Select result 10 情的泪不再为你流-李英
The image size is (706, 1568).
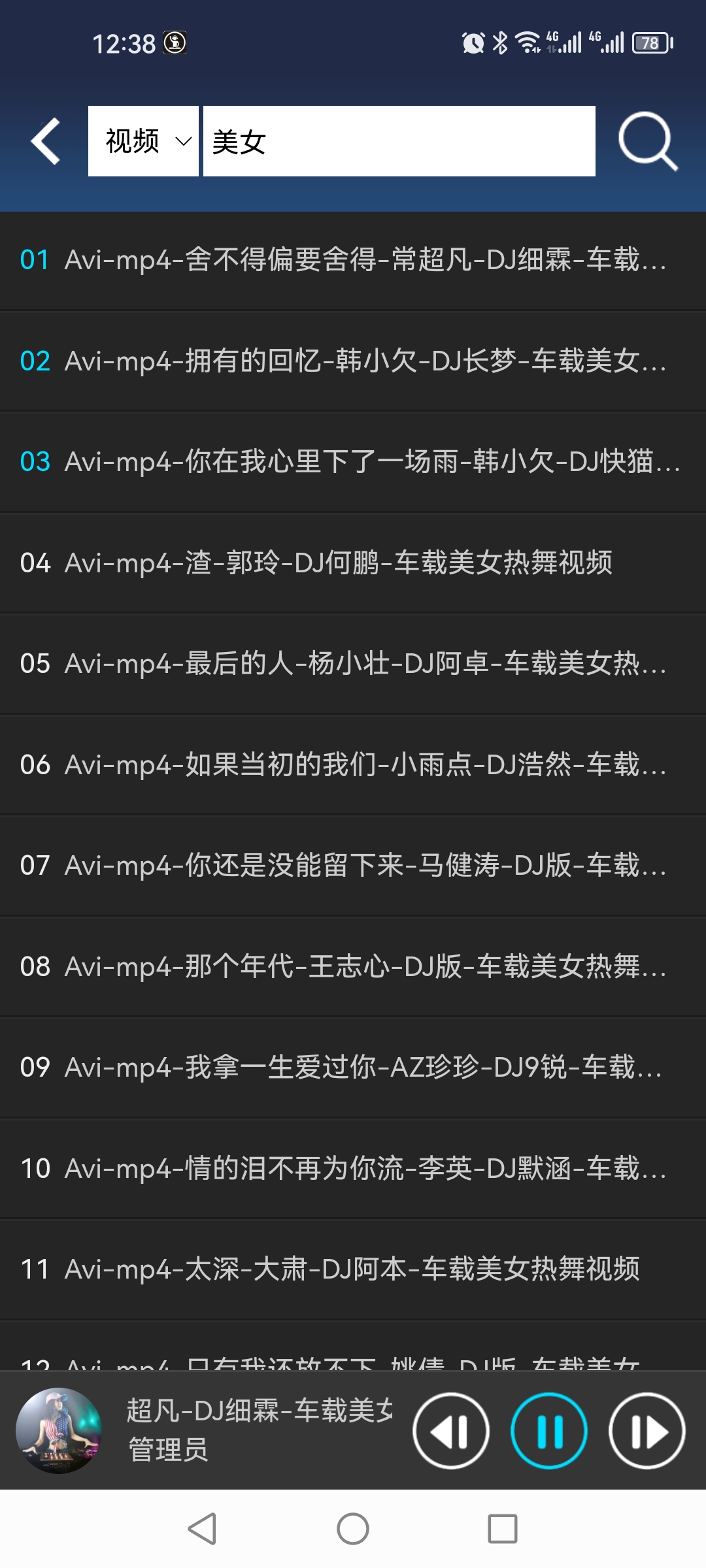point(353,1168)
